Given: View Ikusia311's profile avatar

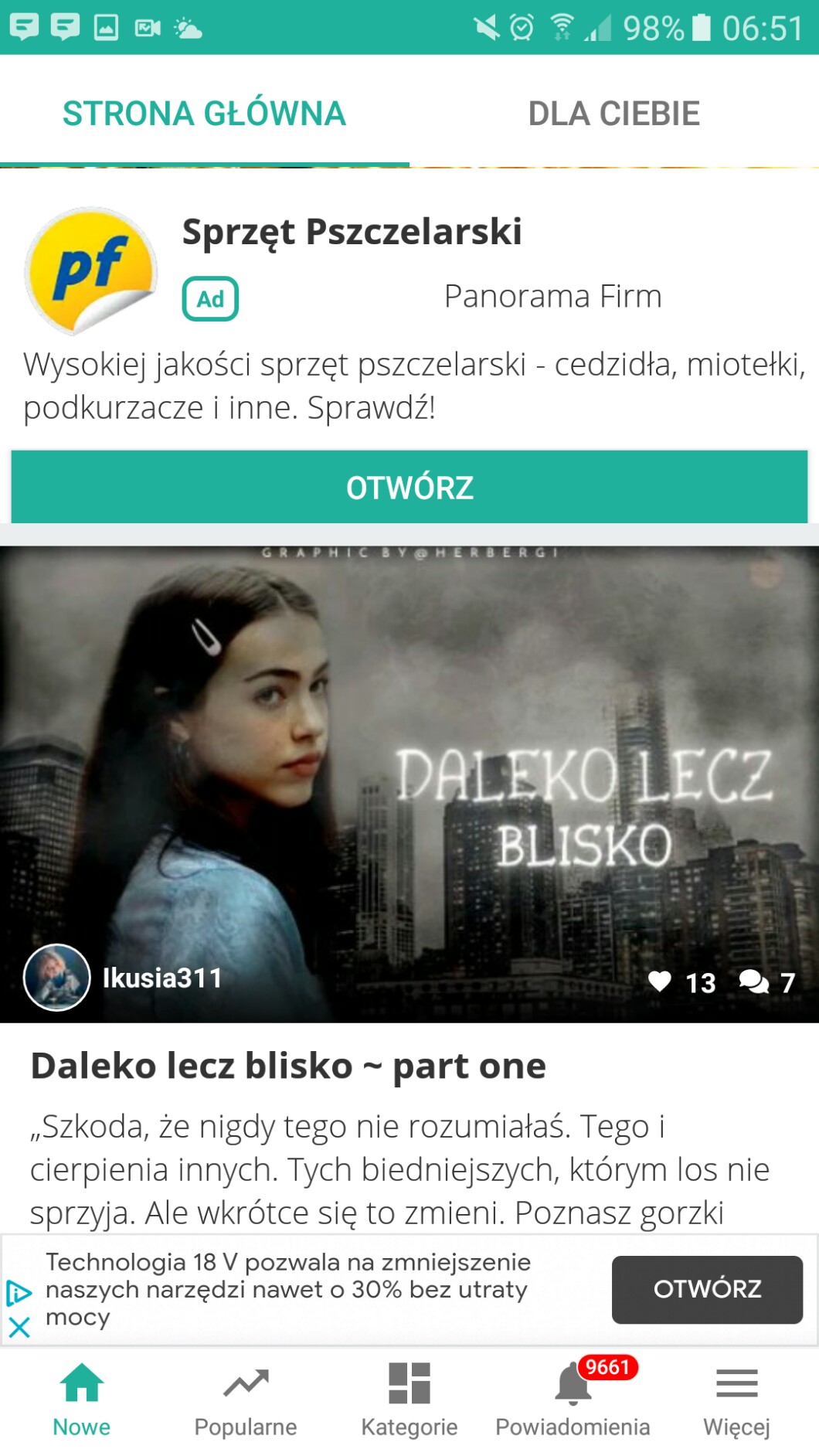Looking at the screenshot, I should tap(56, 978).
